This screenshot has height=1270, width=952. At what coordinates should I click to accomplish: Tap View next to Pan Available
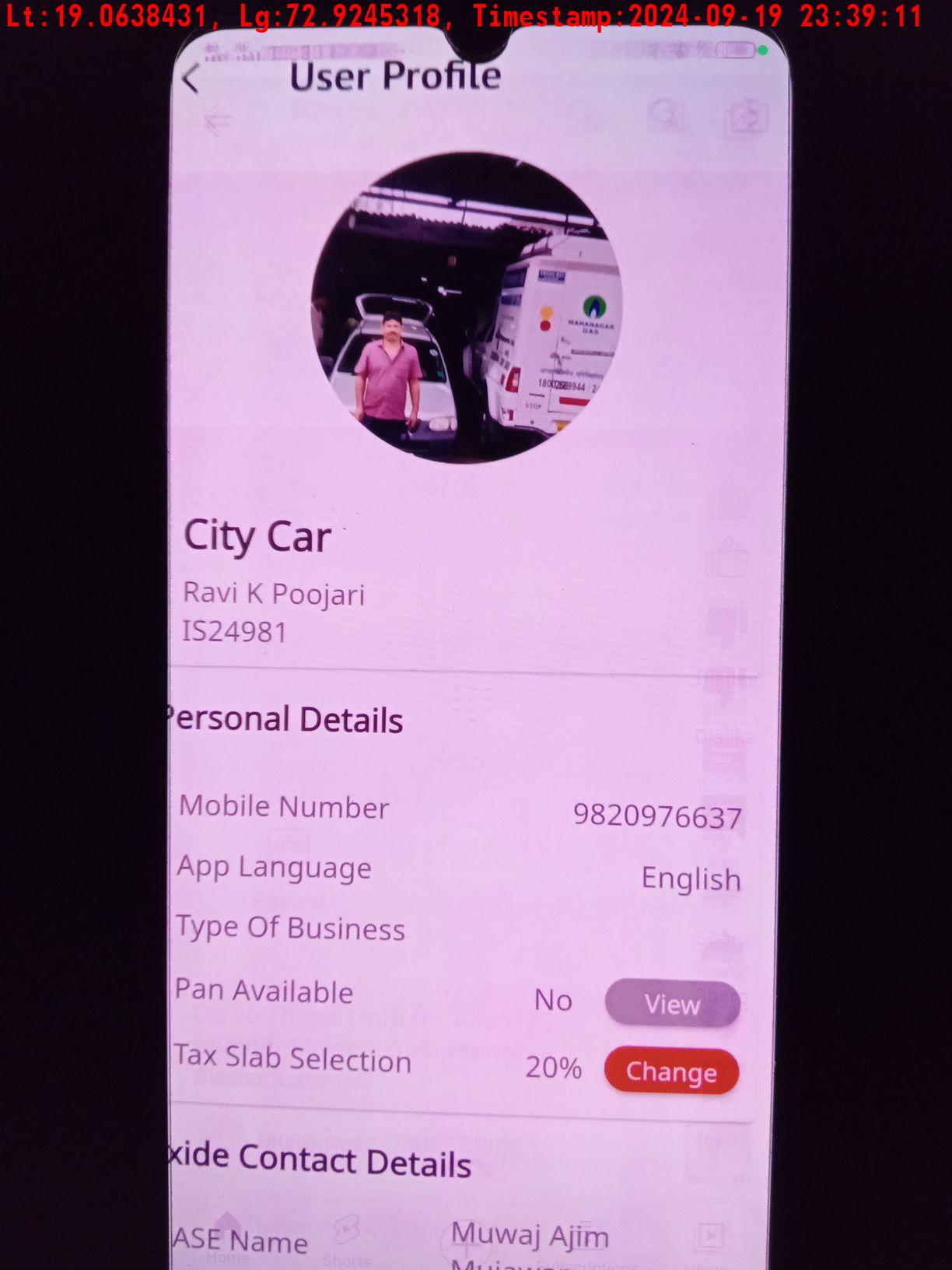[672, 1004]
